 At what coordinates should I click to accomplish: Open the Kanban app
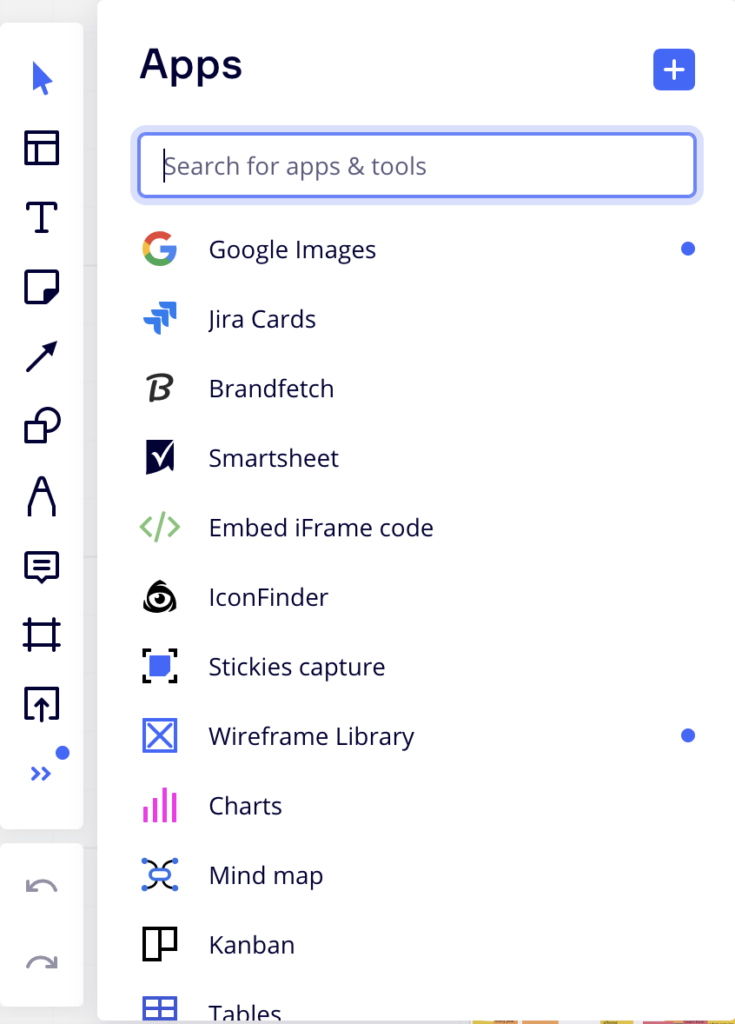pyautogui.click(x=252, y=944)
